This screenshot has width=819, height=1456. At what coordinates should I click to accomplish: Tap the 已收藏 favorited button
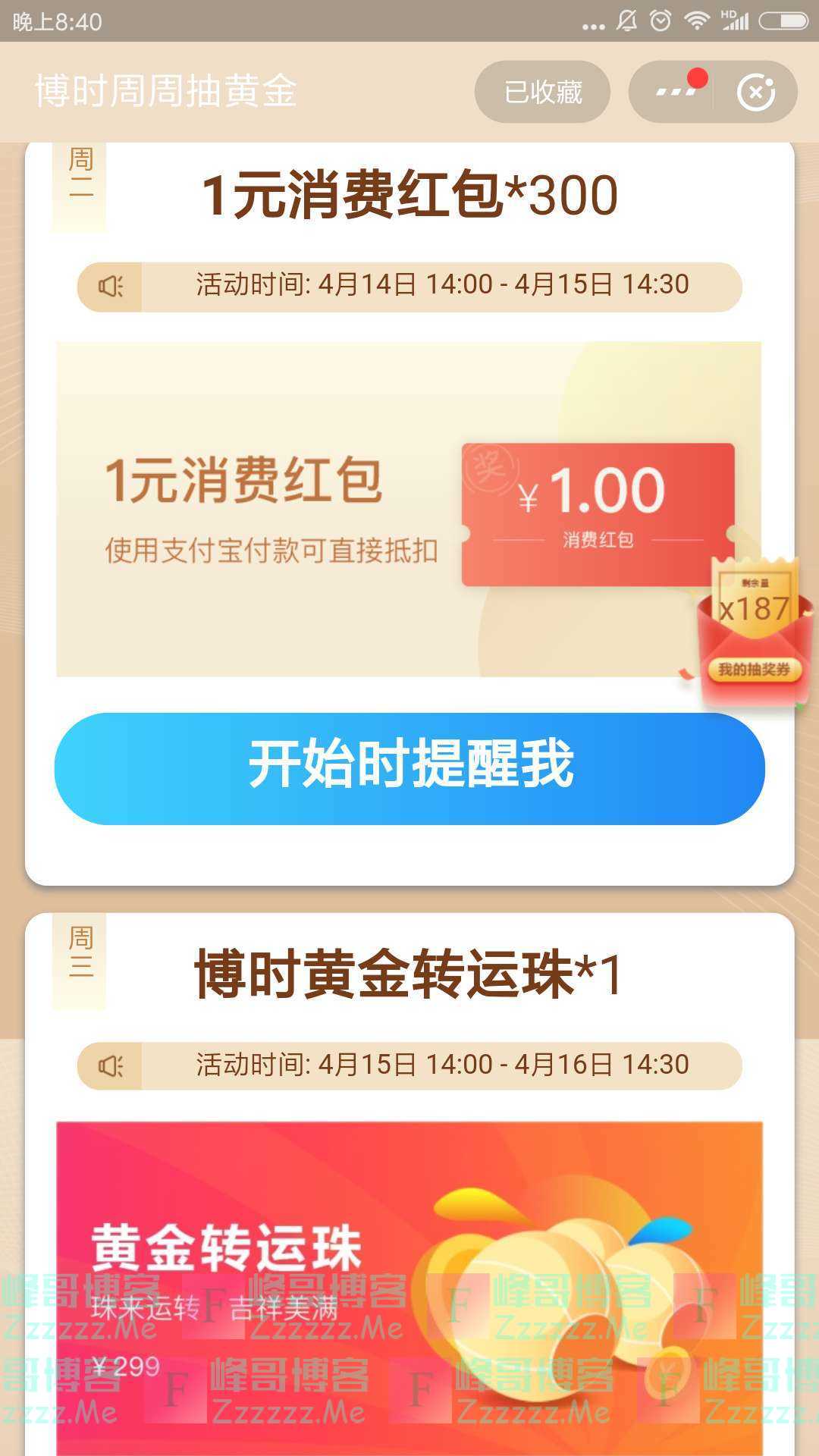pos(542,92)
